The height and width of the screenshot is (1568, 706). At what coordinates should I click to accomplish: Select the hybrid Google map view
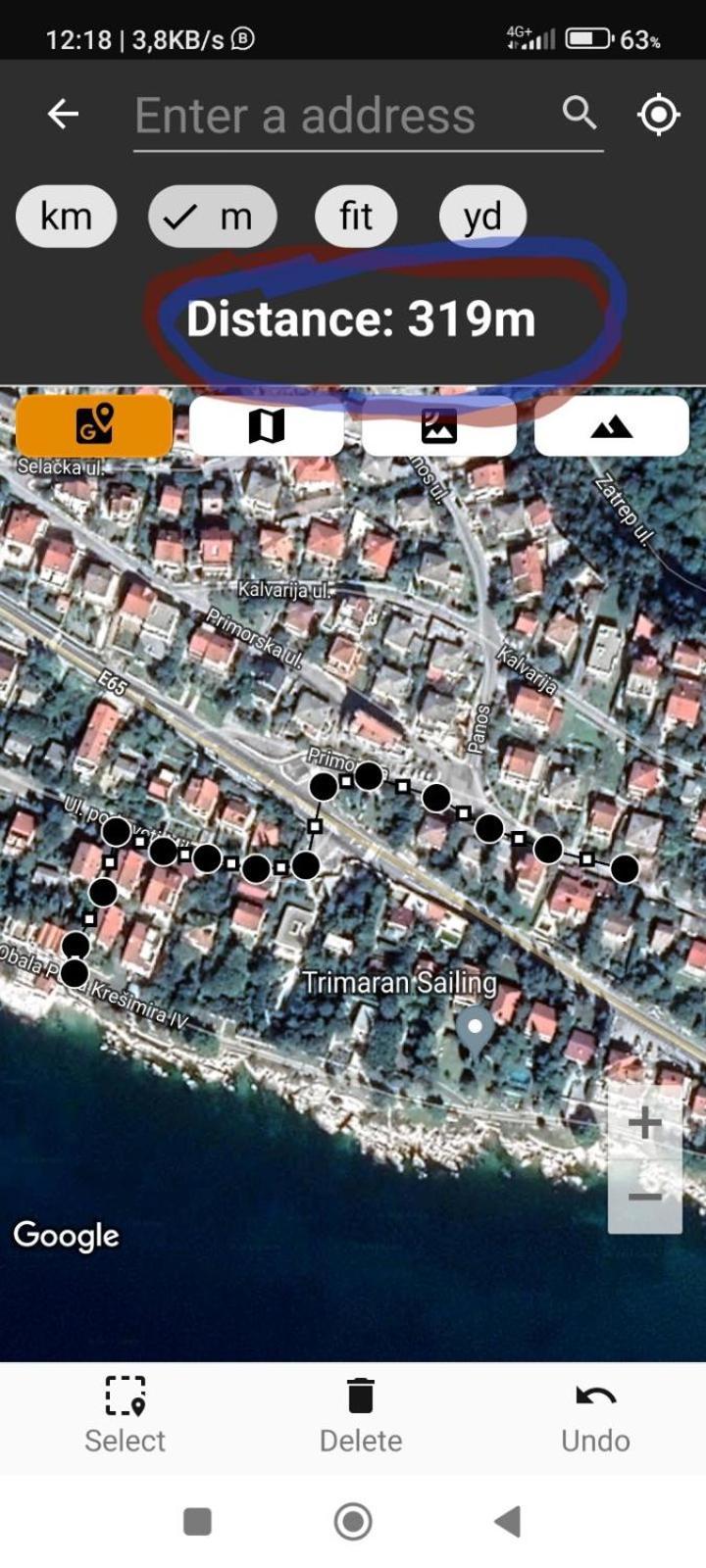pyautogui.click(x=94, y=425)
